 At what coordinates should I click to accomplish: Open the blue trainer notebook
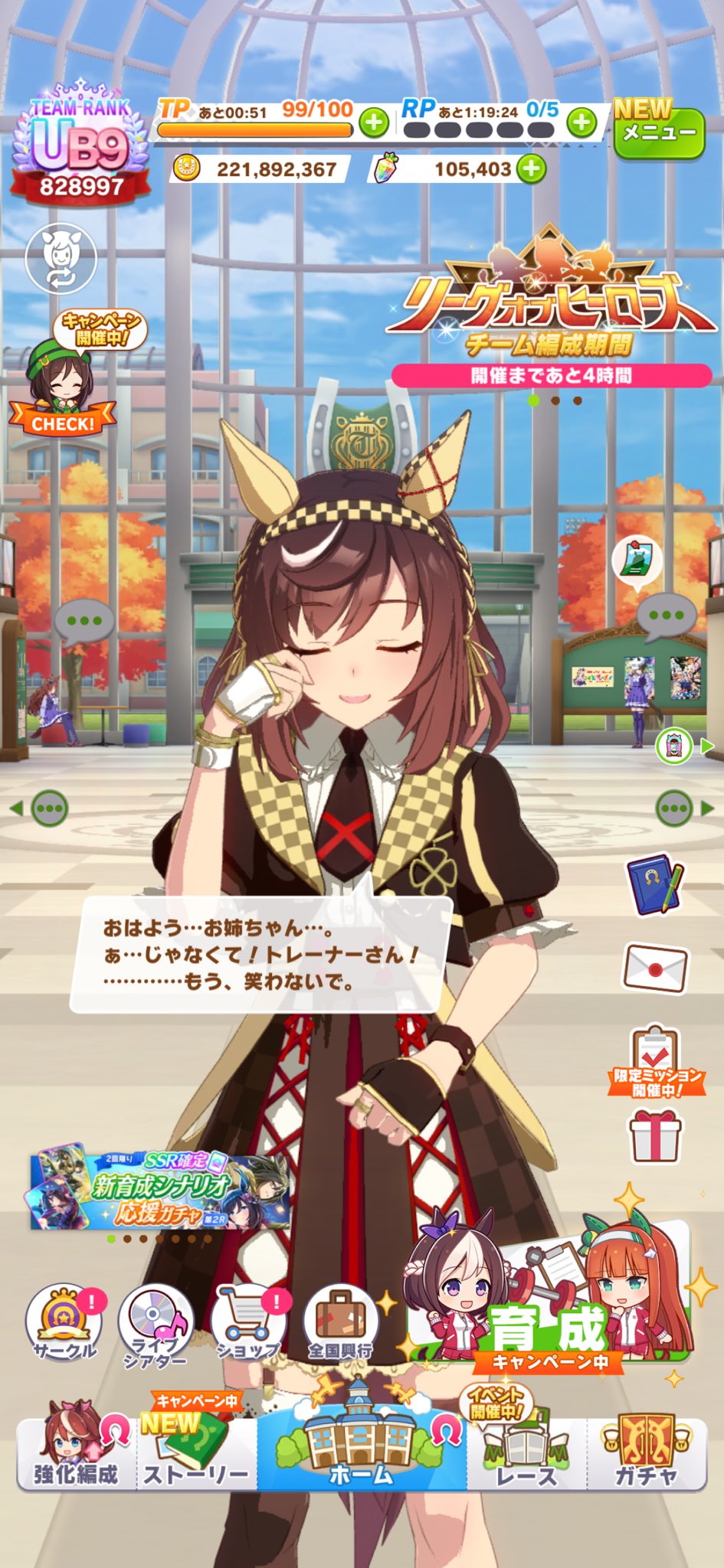point(655,884)
